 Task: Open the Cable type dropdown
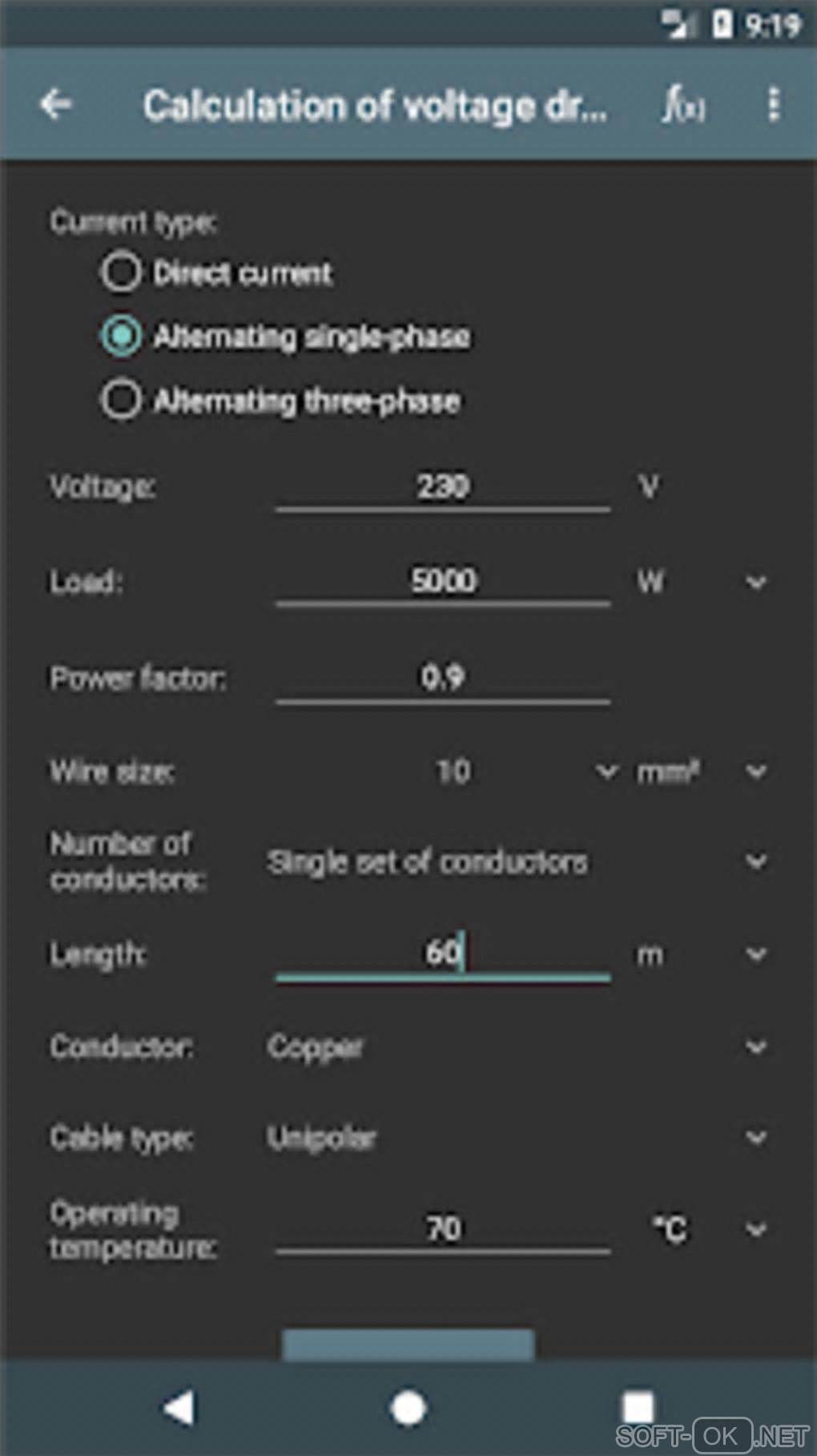coord(513,1138)
